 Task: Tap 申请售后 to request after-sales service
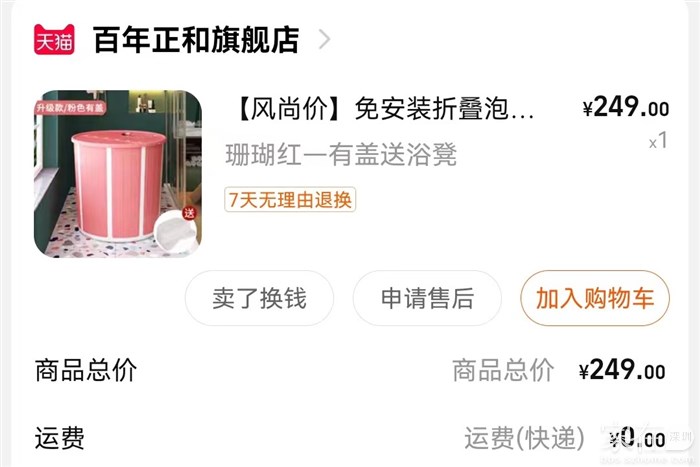point(427,298)
